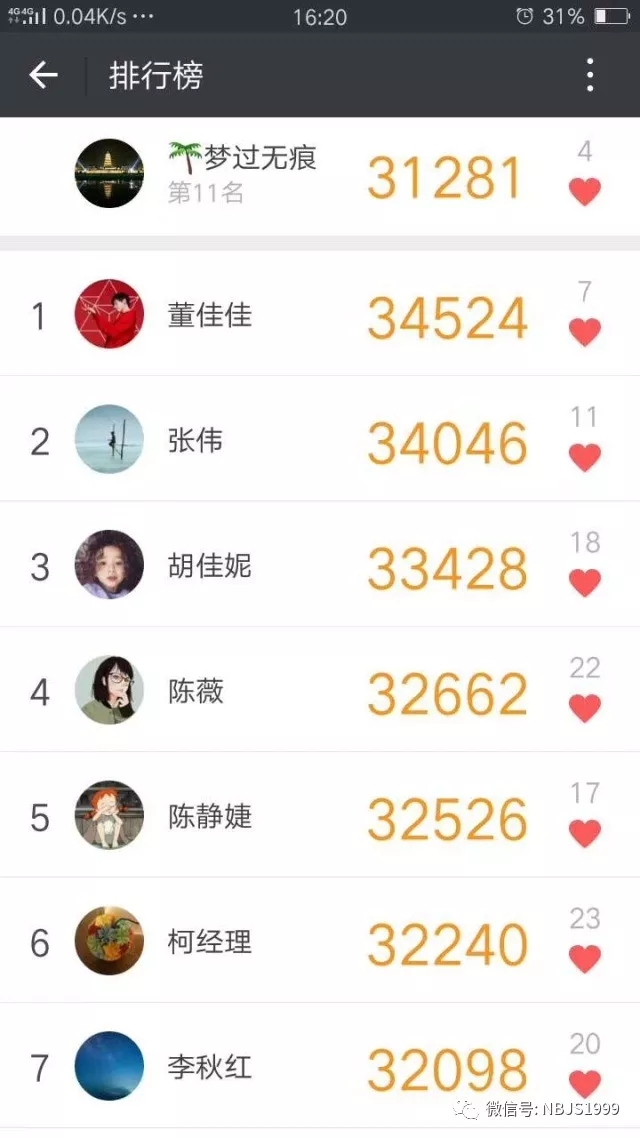Screen dimensions: 640x1138
Task: Open 李秋红's row in the ranking
Action: pos(320,1065)
